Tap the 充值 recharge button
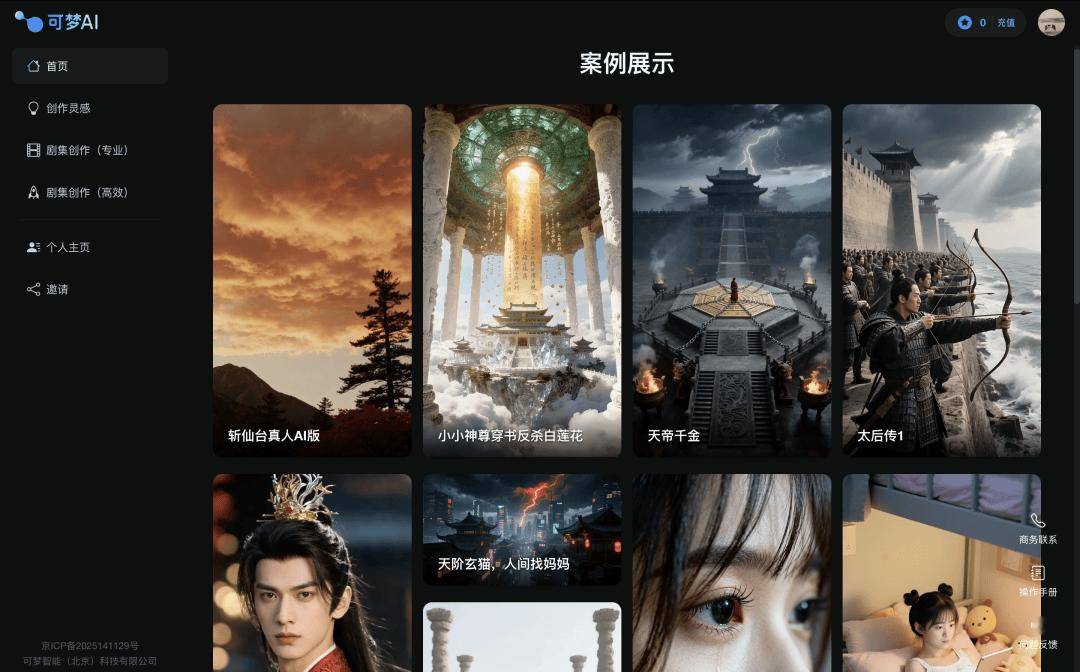The image size is (1080, 672). 1005,23
